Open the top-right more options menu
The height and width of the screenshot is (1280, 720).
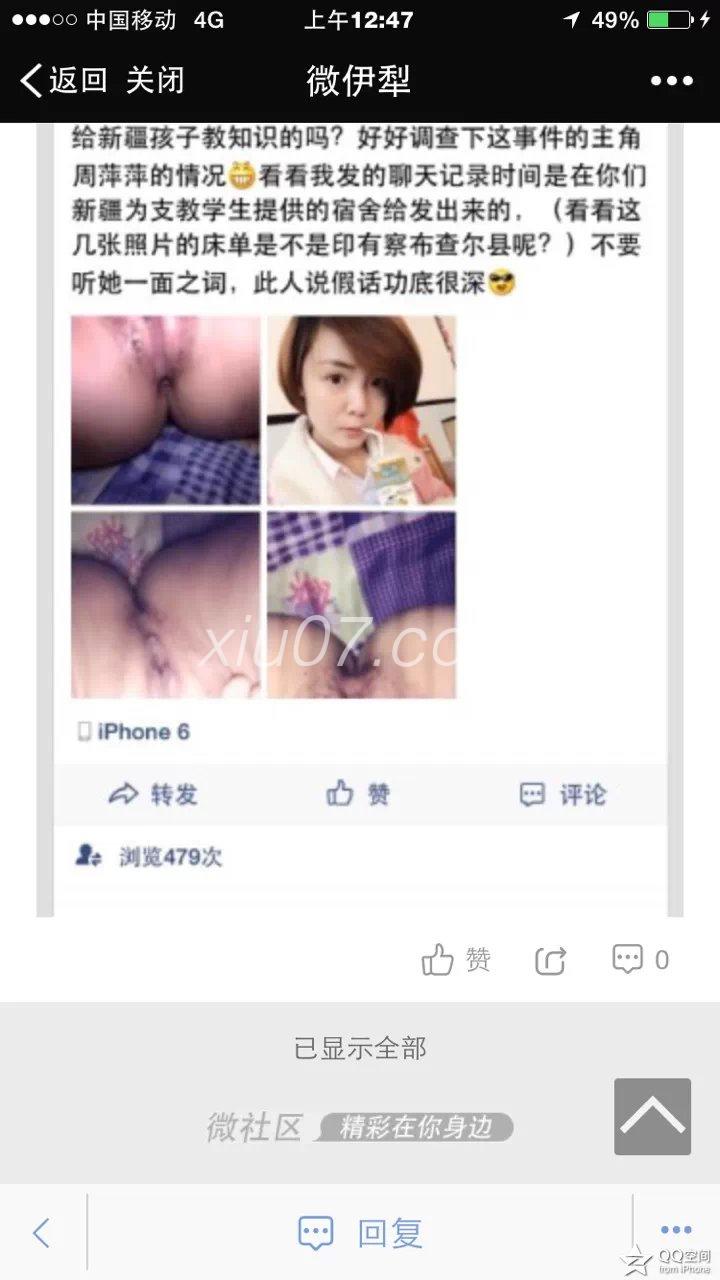(x=671, y=81)
